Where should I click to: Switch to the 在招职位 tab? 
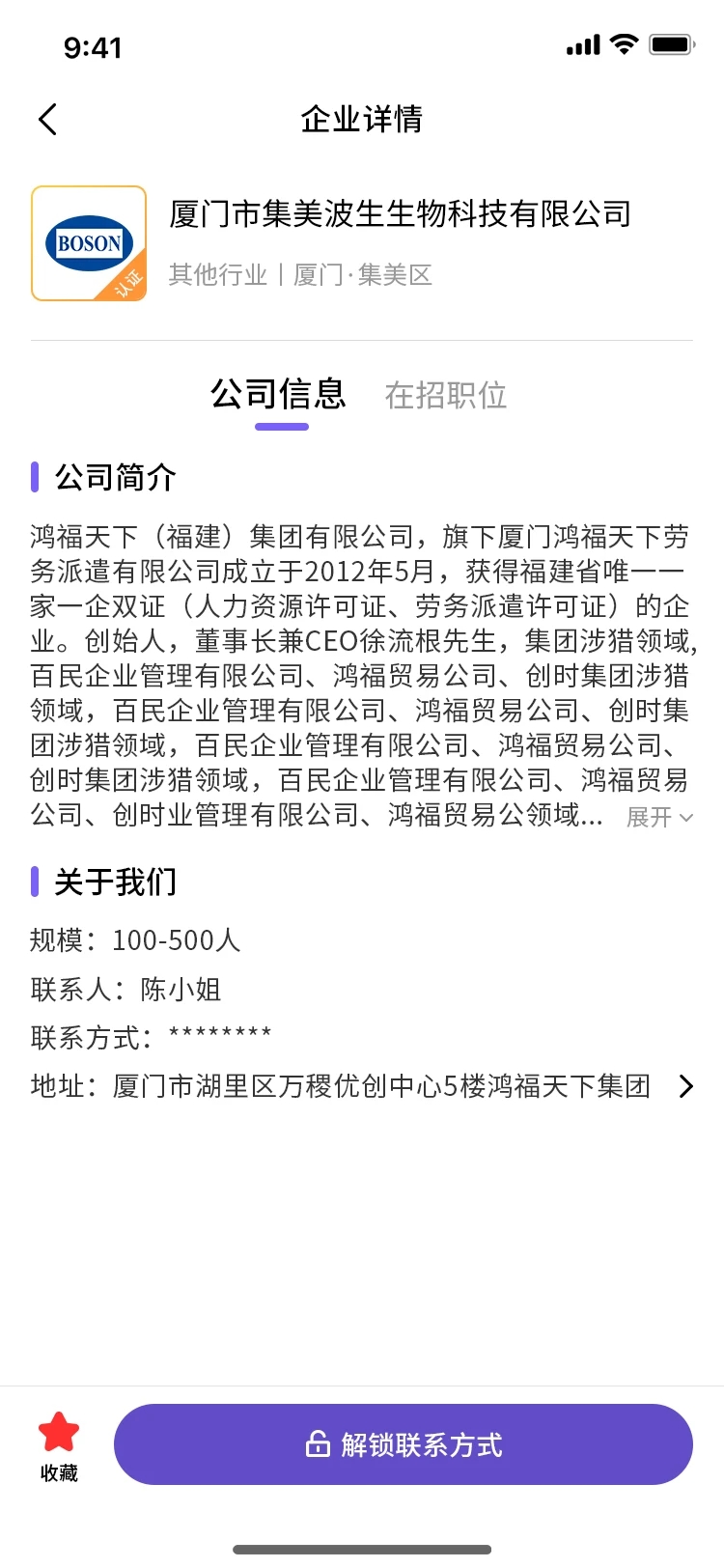pos(446,396)
